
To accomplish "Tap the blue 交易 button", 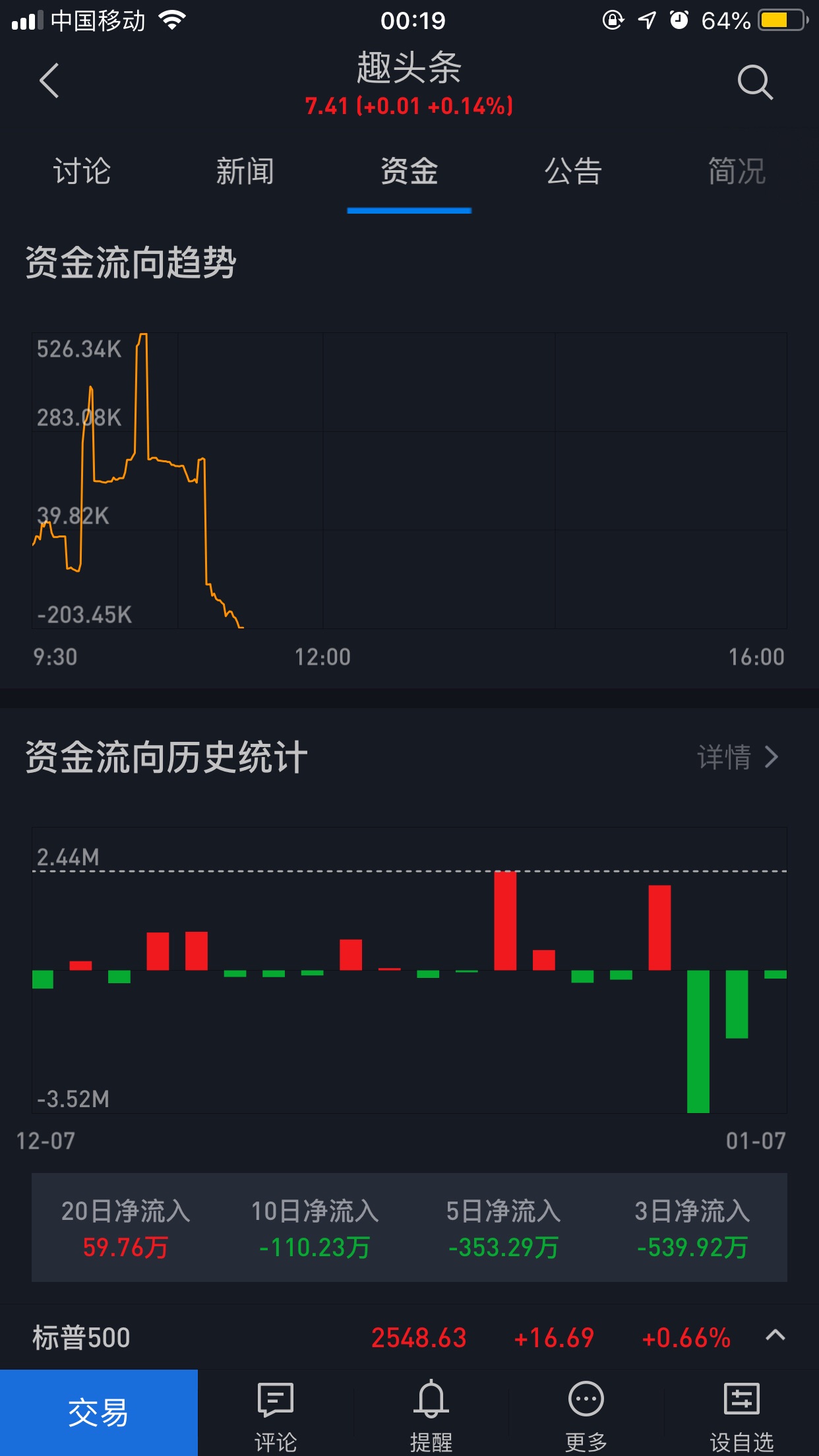I will click(99, 1412).
